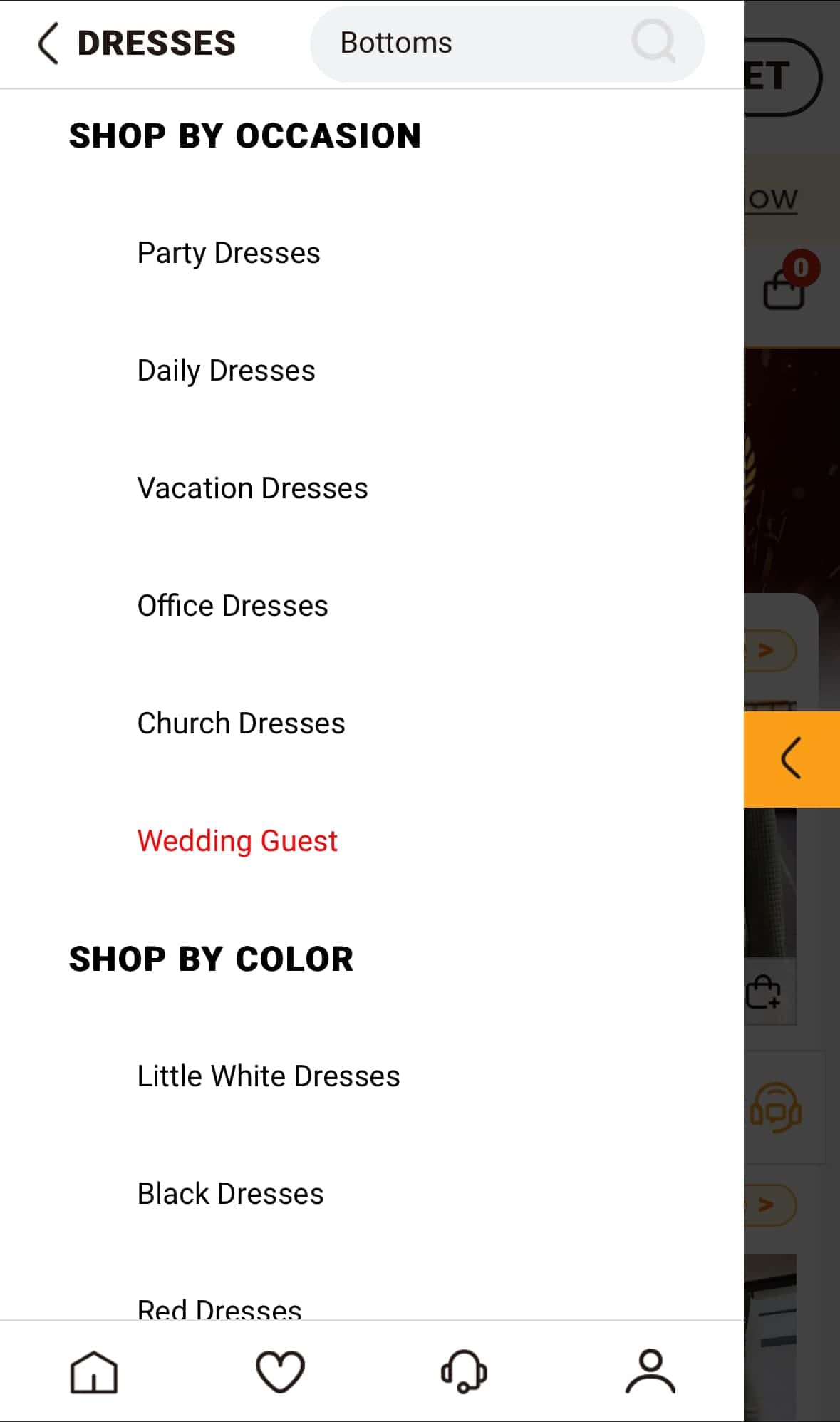840x1422 pixels.
Task: Open the account profile tab
Action: click(x=650, y=1371)
